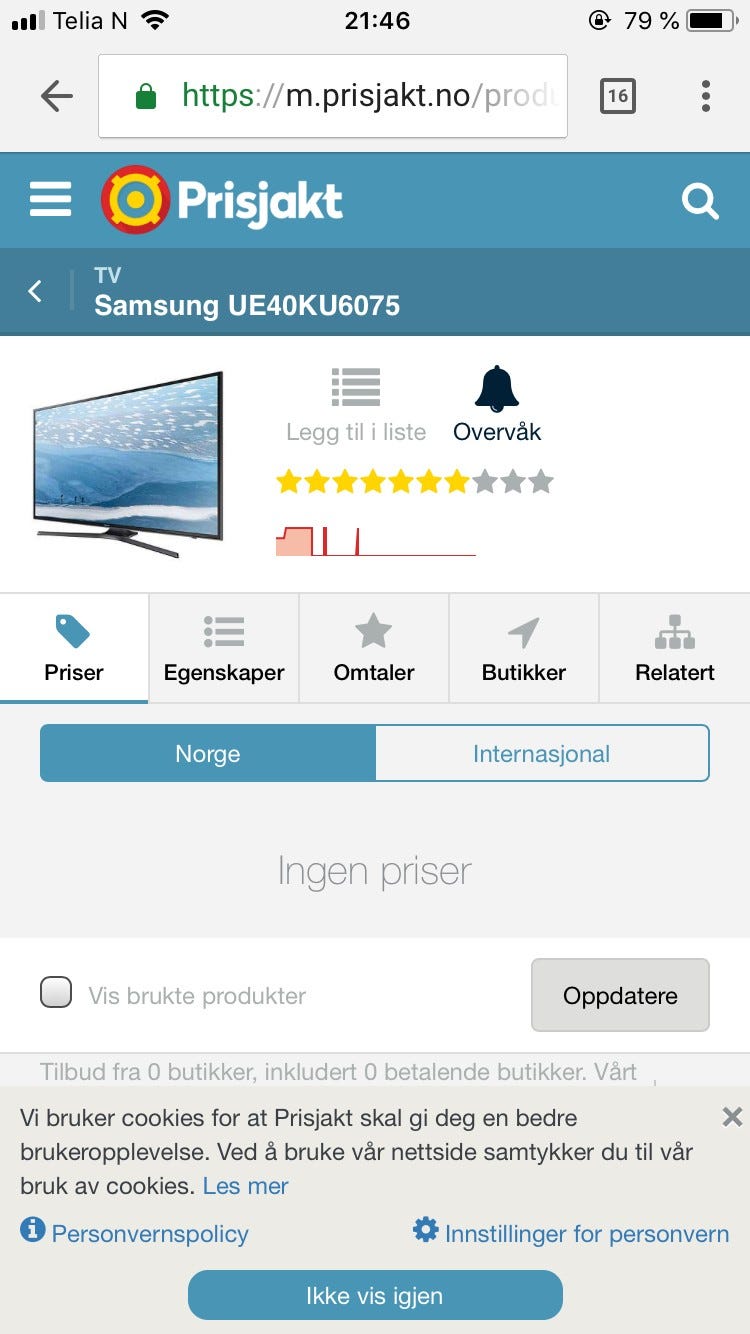750x1334 pixels.
Task: Open the browser overflow menu (three dots)
Action: point(705,96)
